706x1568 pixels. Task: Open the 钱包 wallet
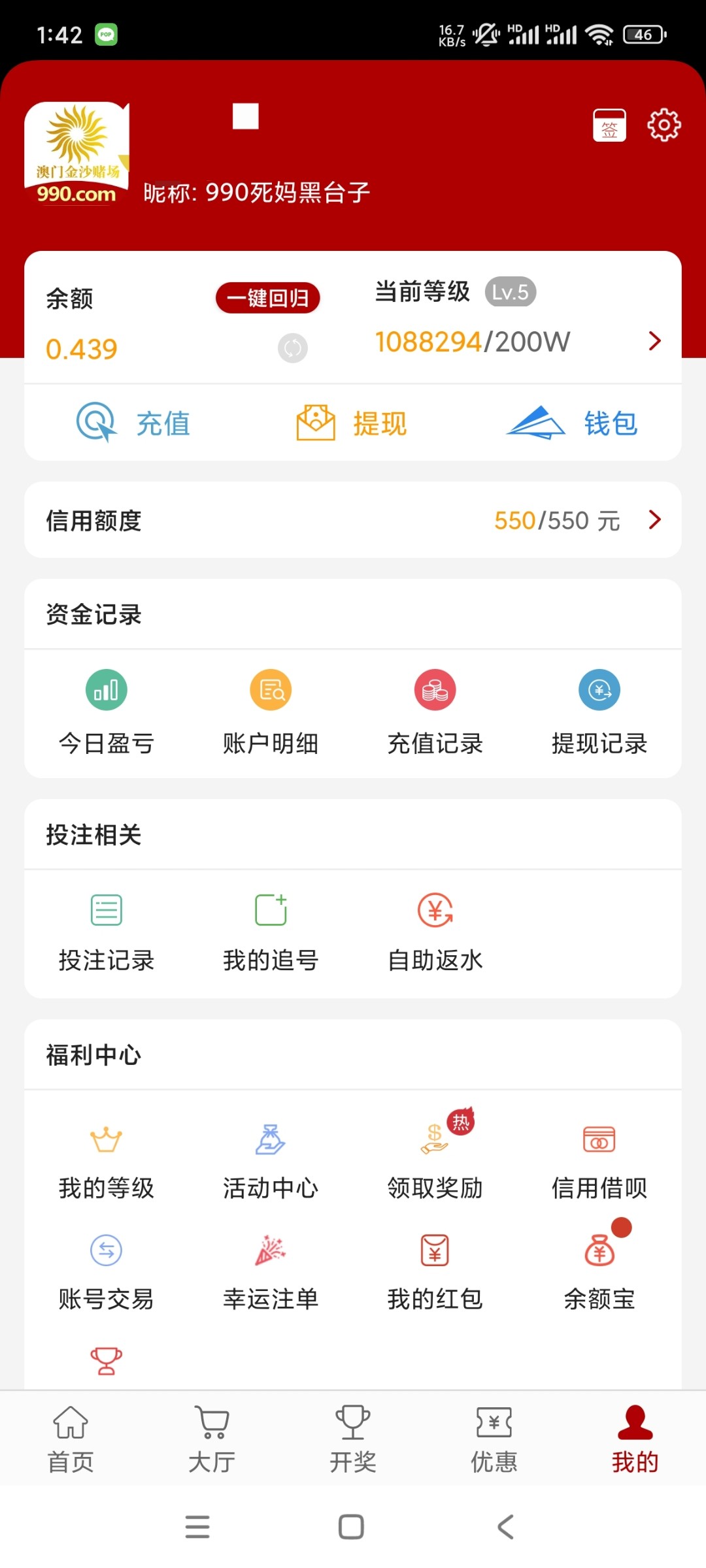click(572, 423)
